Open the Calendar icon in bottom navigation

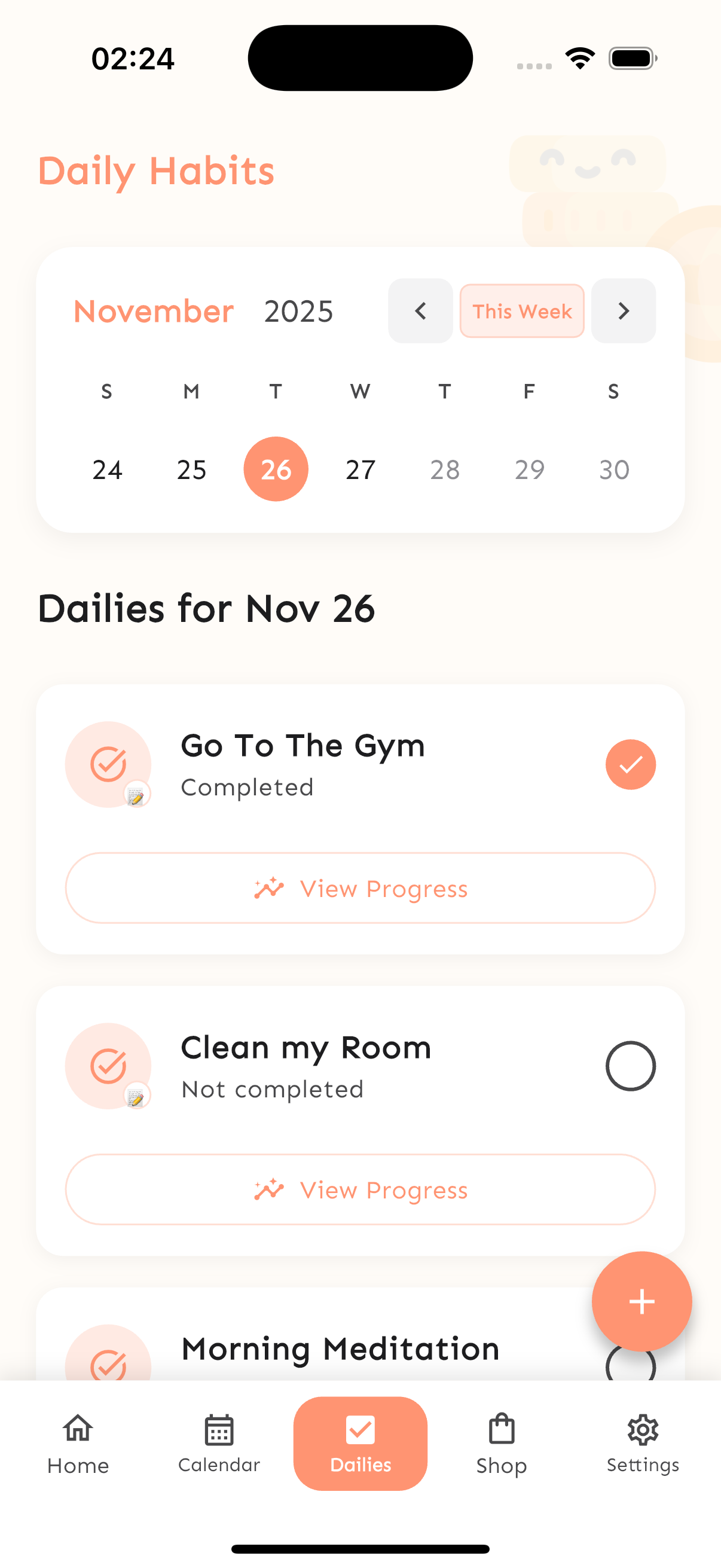[x=219, y=1430]
